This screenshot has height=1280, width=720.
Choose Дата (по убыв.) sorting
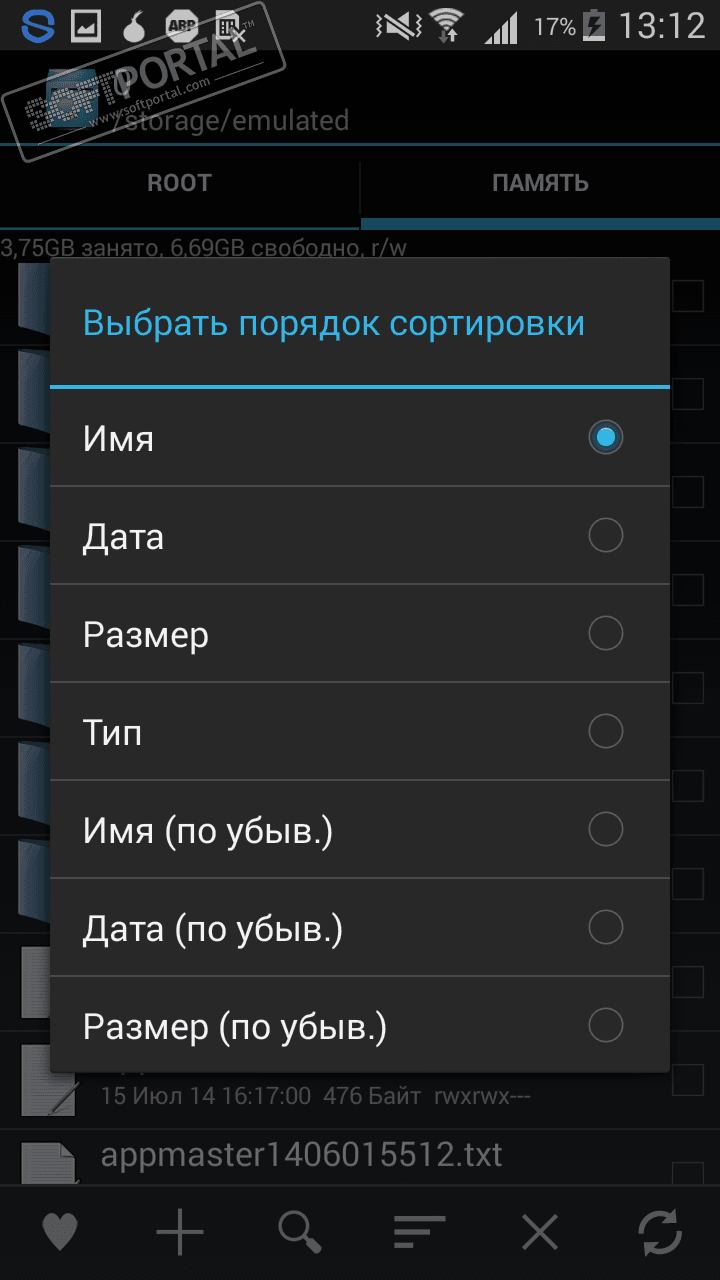tap(359, 928)
